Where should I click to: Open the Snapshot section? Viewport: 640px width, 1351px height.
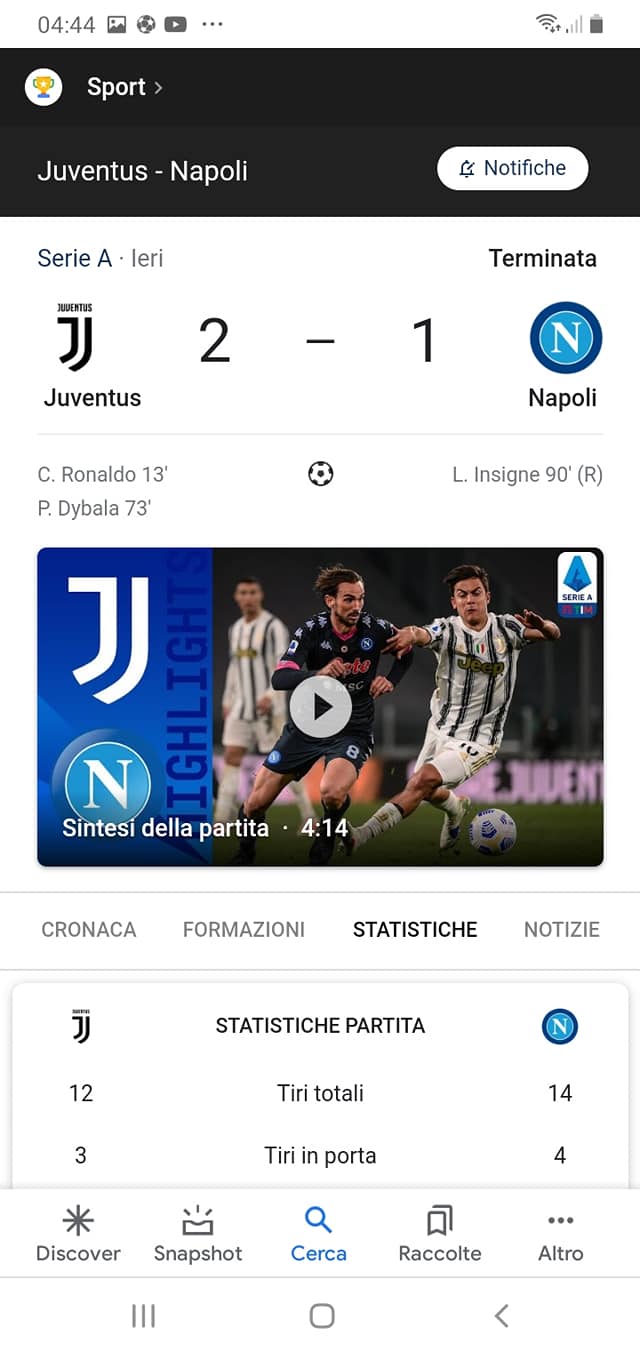[198, 1234]
